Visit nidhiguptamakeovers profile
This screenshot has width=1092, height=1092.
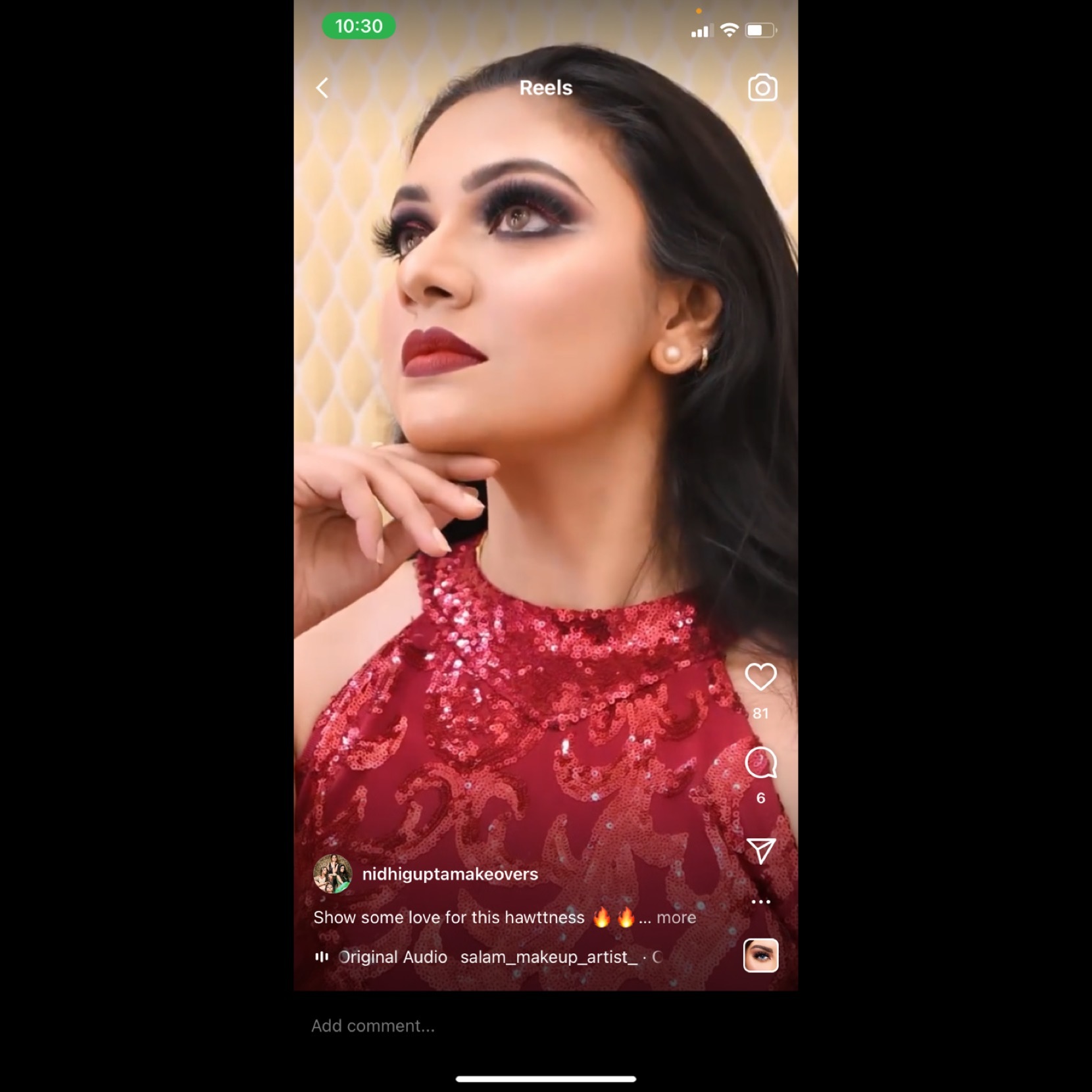[x=450, y=874]
